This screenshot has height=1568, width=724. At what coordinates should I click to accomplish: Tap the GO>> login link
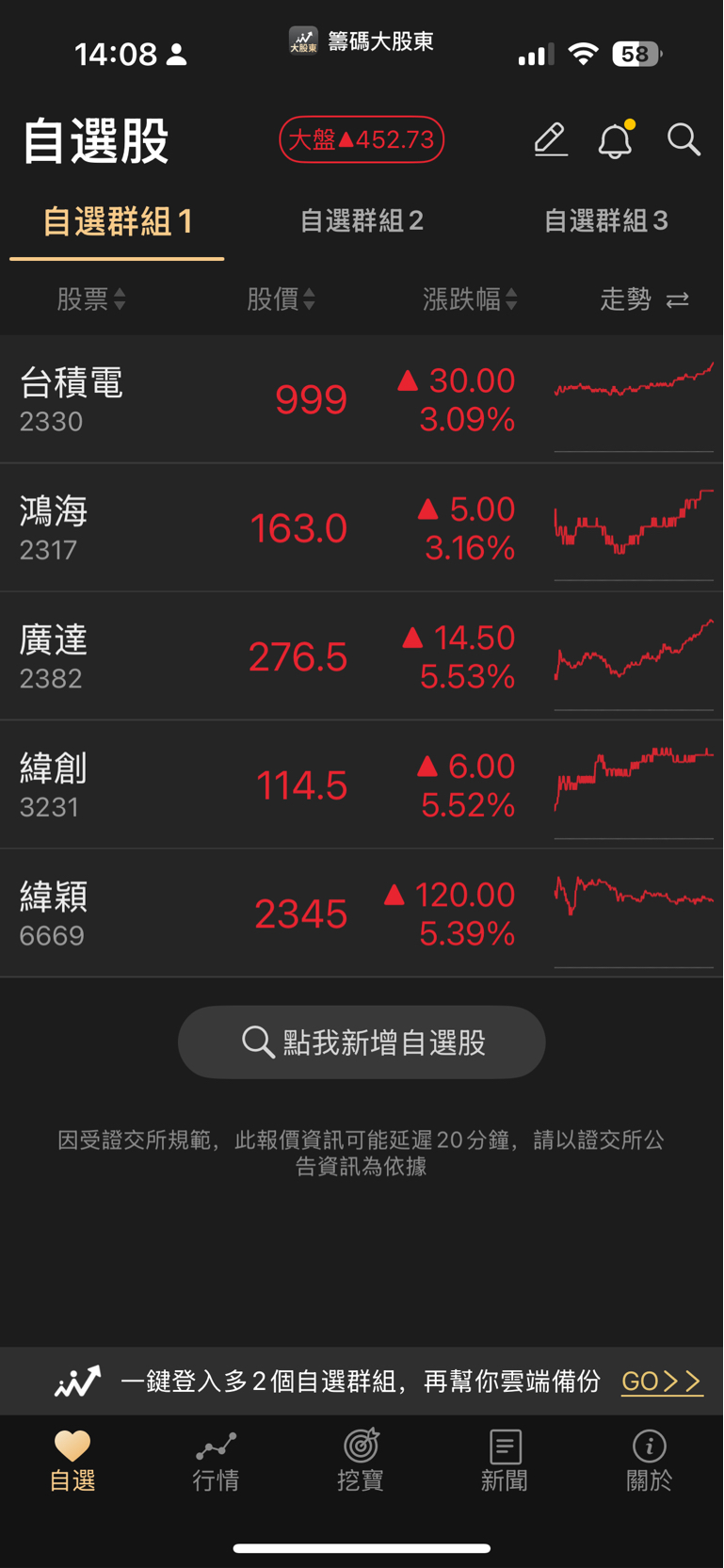[x=662, y=1382]
